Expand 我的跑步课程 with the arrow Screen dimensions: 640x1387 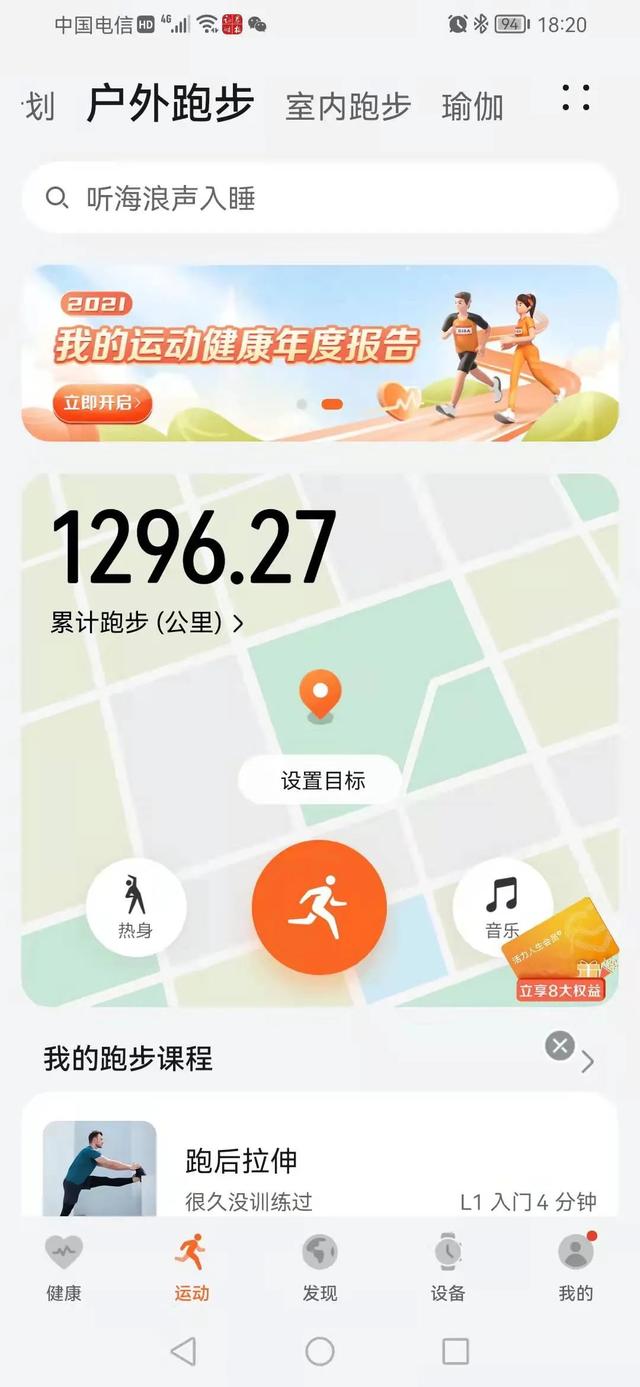click(x=588, y=1062)
